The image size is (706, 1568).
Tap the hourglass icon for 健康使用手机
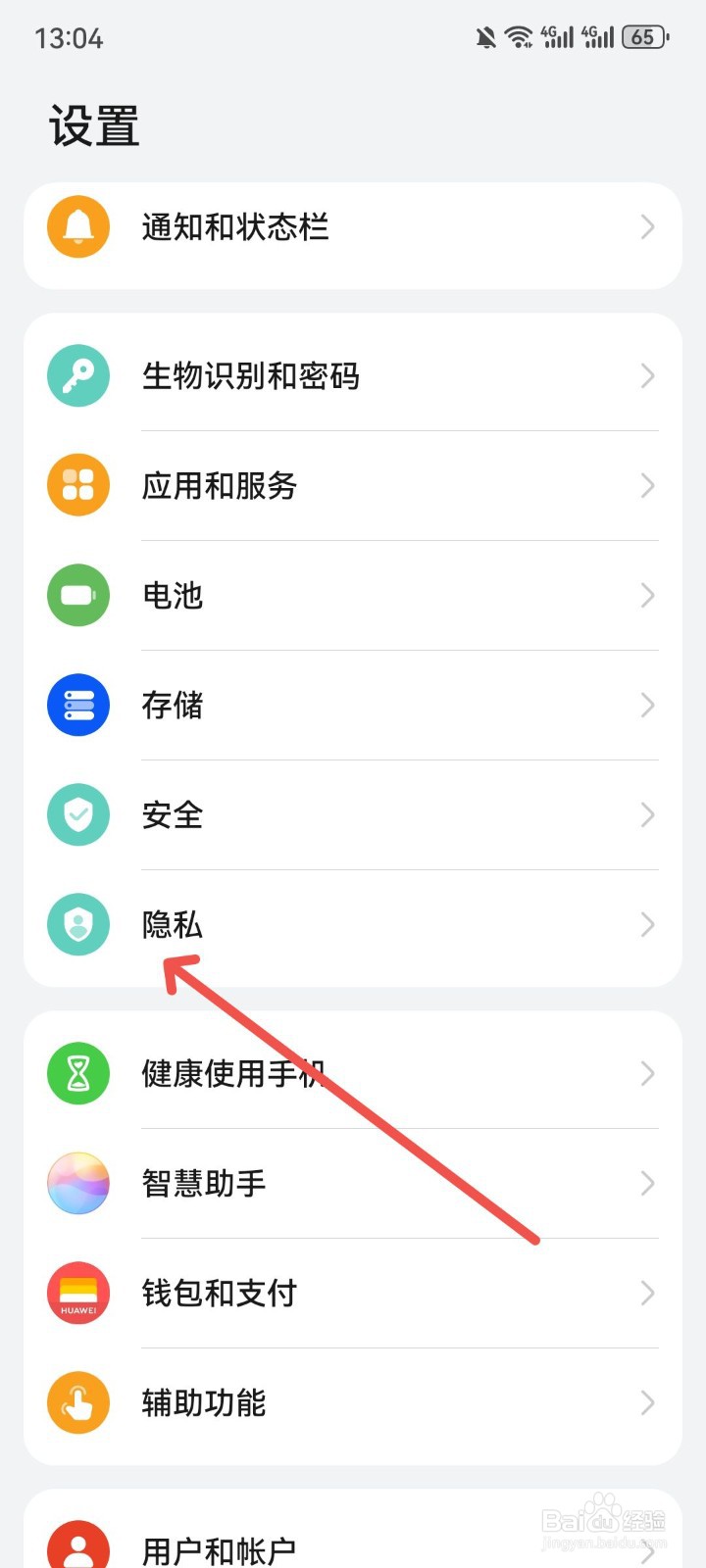click(x=77, y=1073)
